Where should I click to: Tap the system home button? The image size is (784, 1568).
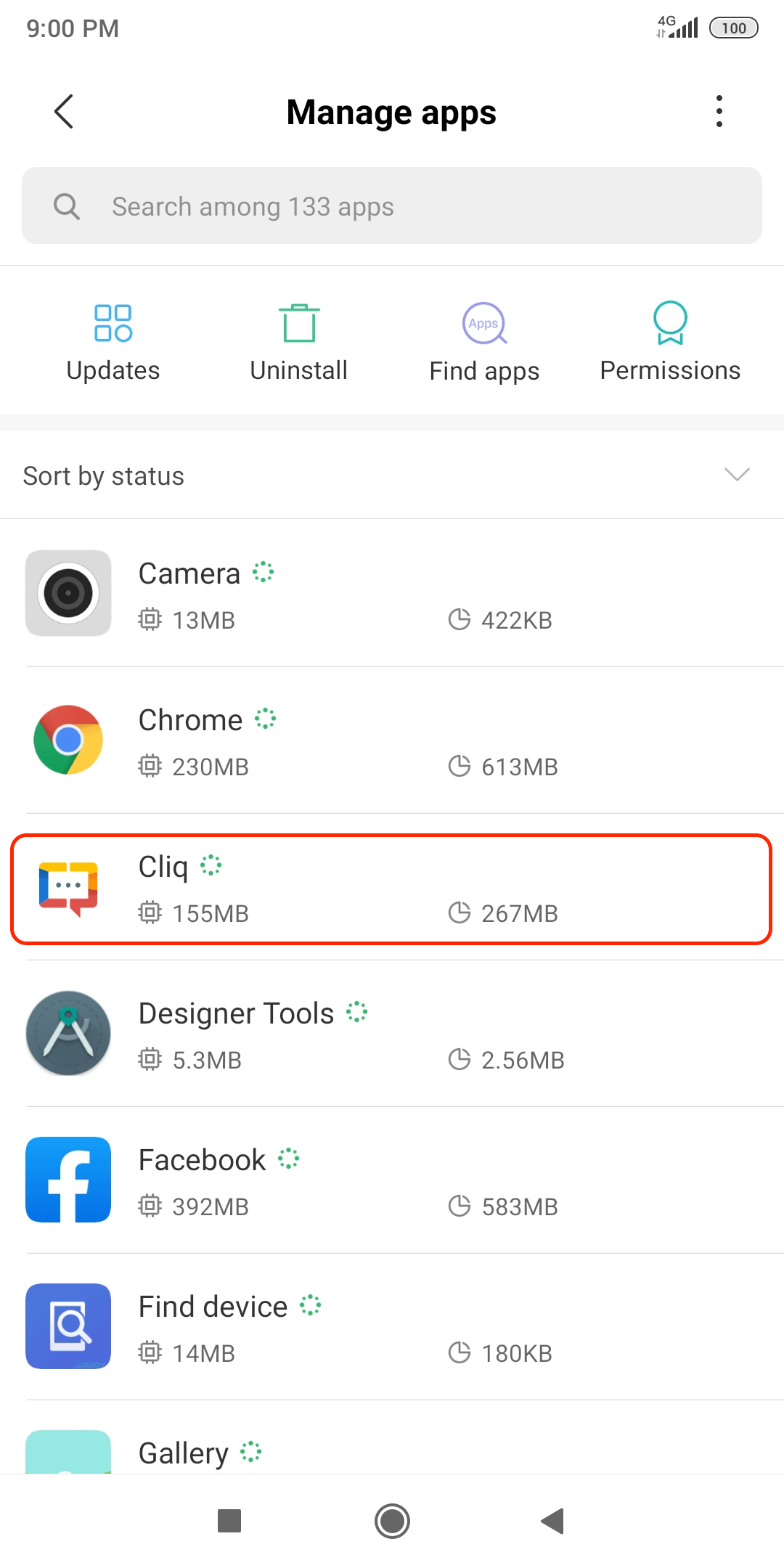pos(392,1521)
